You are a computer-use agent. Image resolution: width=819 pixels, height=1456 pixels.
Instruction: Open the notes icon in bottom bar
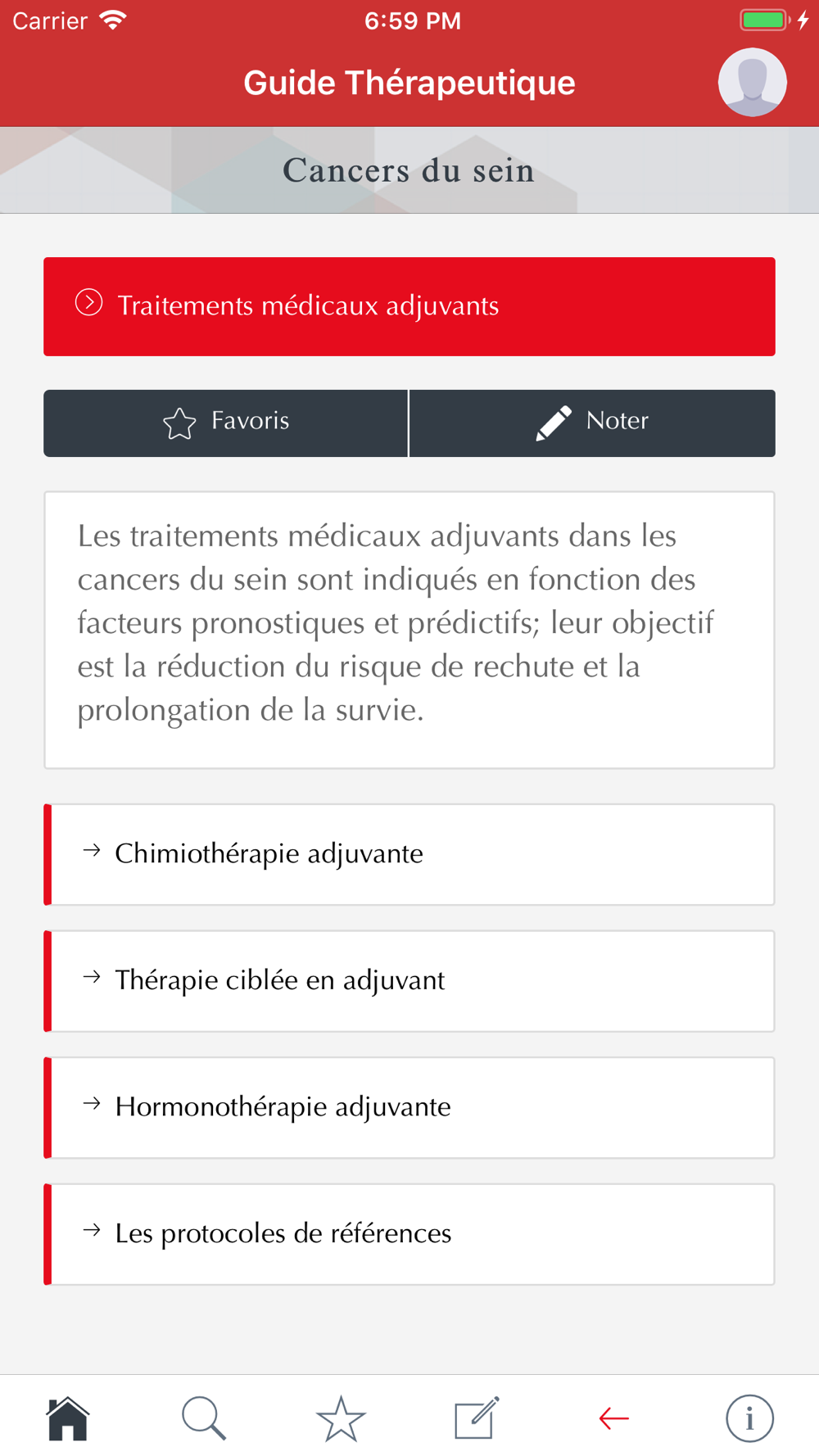point(477,1418)
